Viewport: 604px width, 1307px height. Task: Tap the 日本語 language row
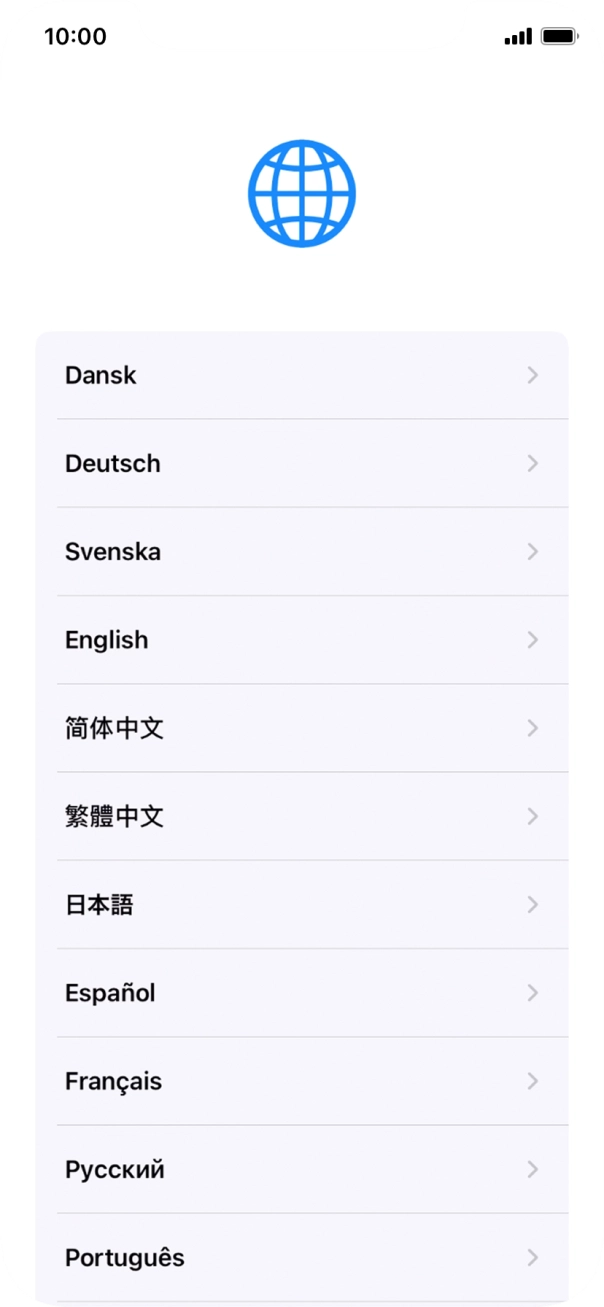[301, 904]
